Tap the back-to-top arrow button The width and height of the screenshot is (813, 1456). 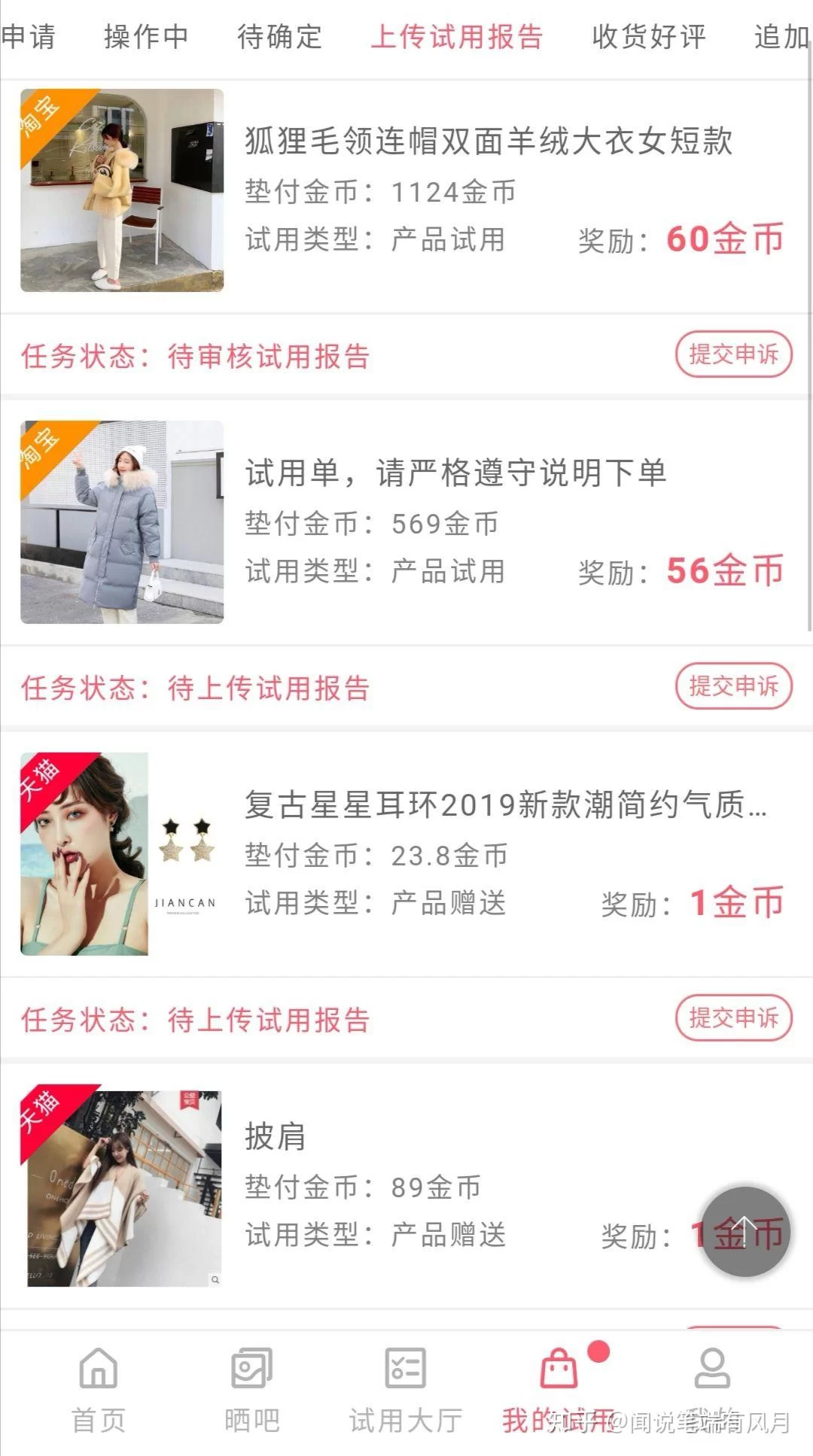(744, 1232)
